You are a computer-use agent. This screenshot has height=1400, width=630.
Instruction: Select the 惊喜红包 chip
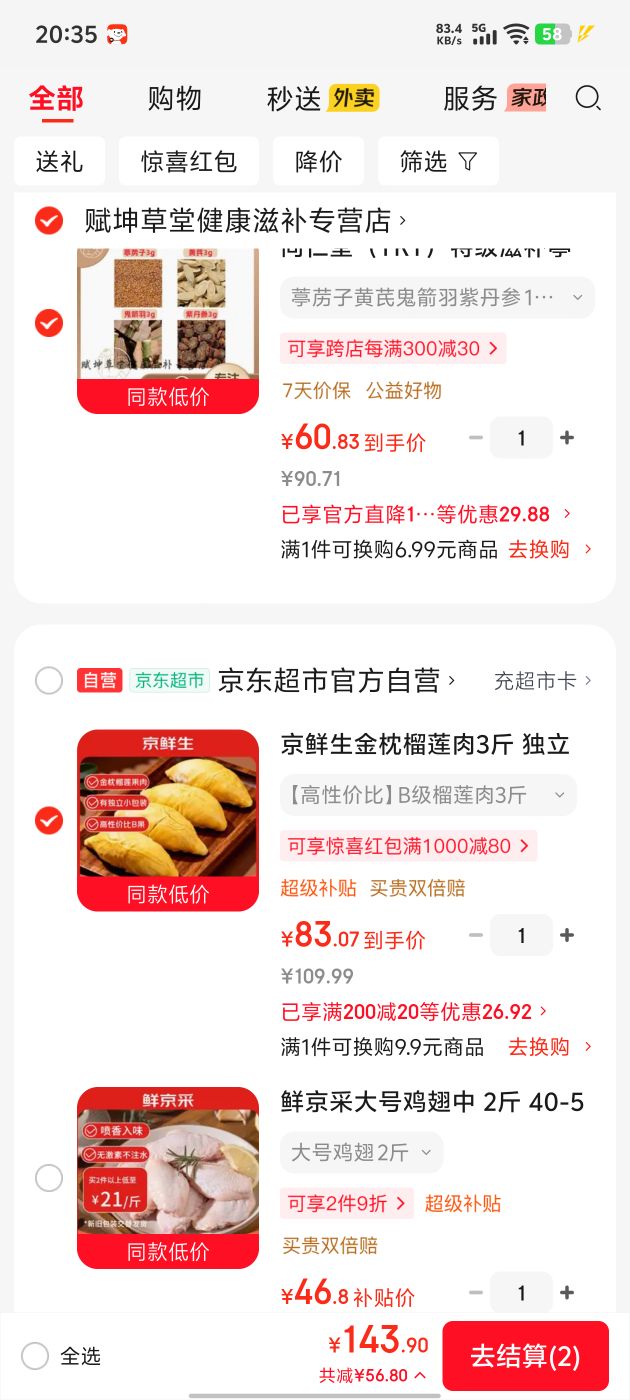coord(189,162)
